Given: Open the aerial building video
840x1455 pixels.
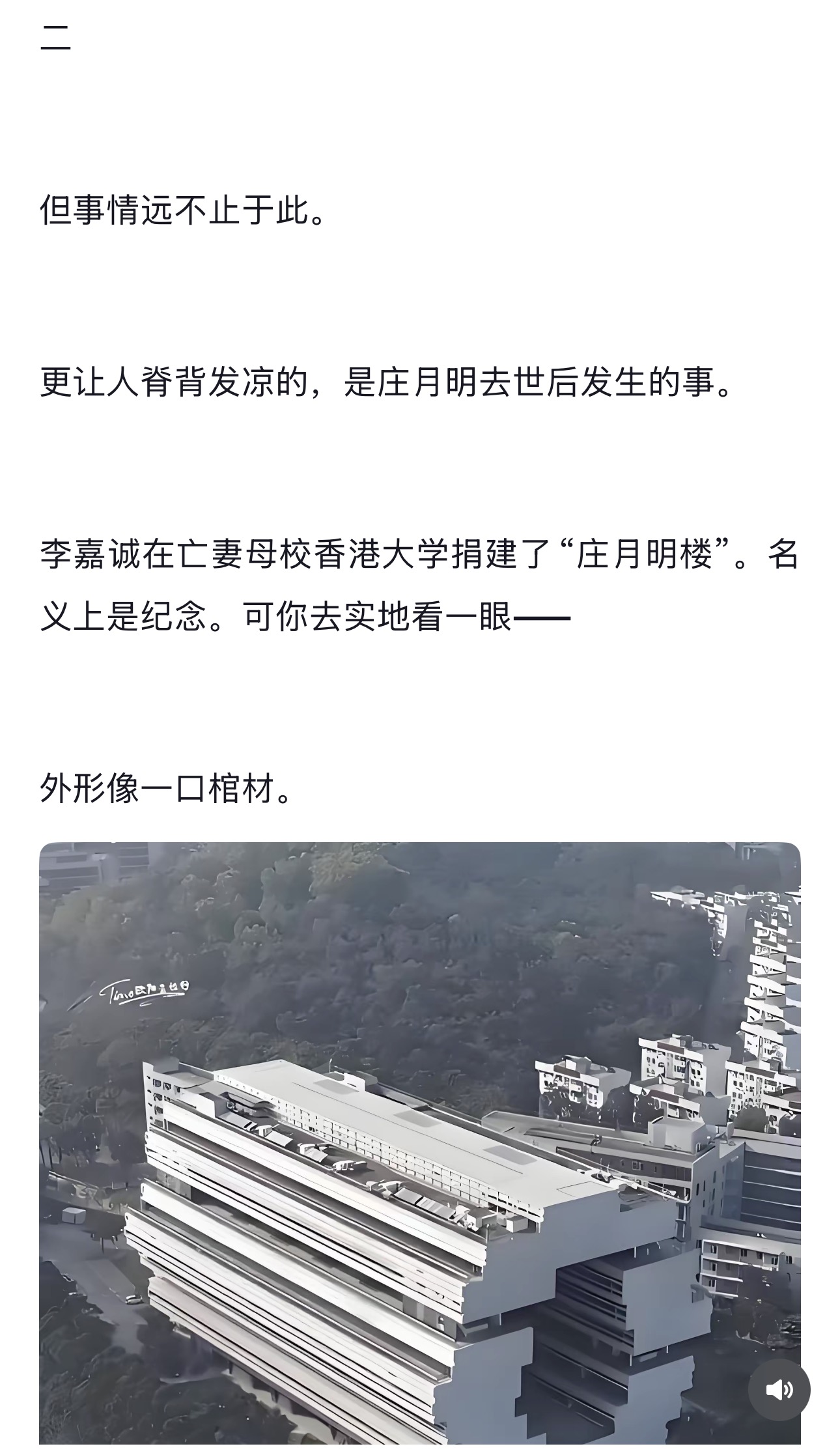Looking at the screenshot, I should 420,1148.
